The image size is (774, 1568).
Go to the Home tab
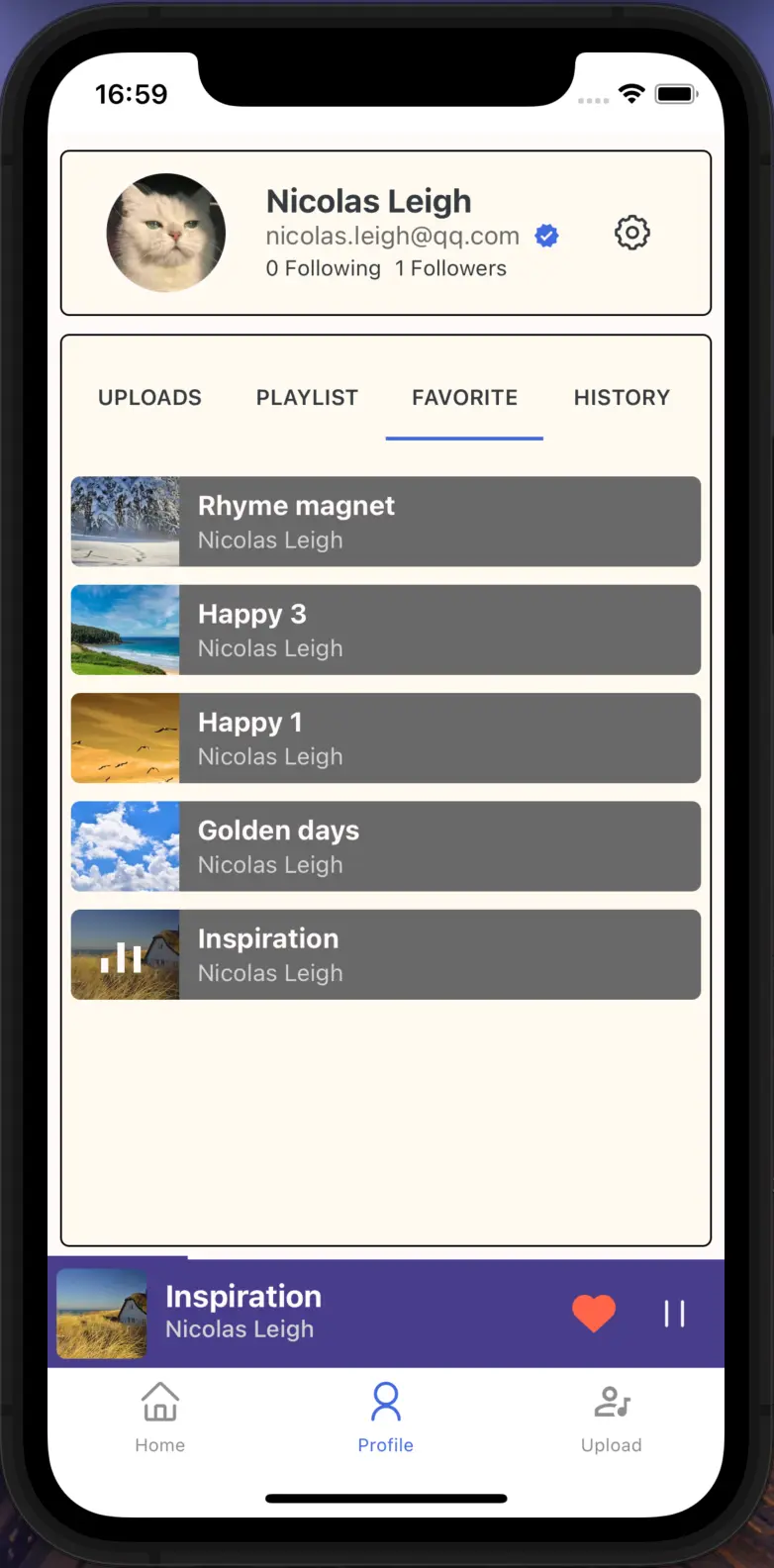(x=160, y=1418)
